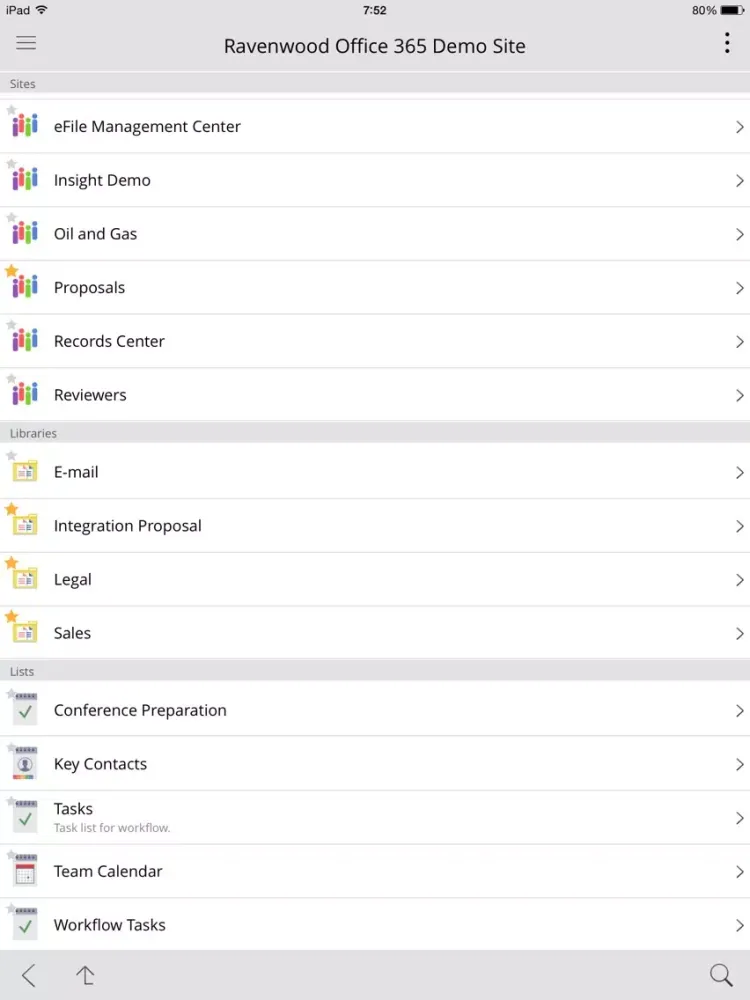Image resolution: width=750 pixels, height=1000 pixels.
Task: Open the hamburger drawer menu
Action: tap(26, 43)
